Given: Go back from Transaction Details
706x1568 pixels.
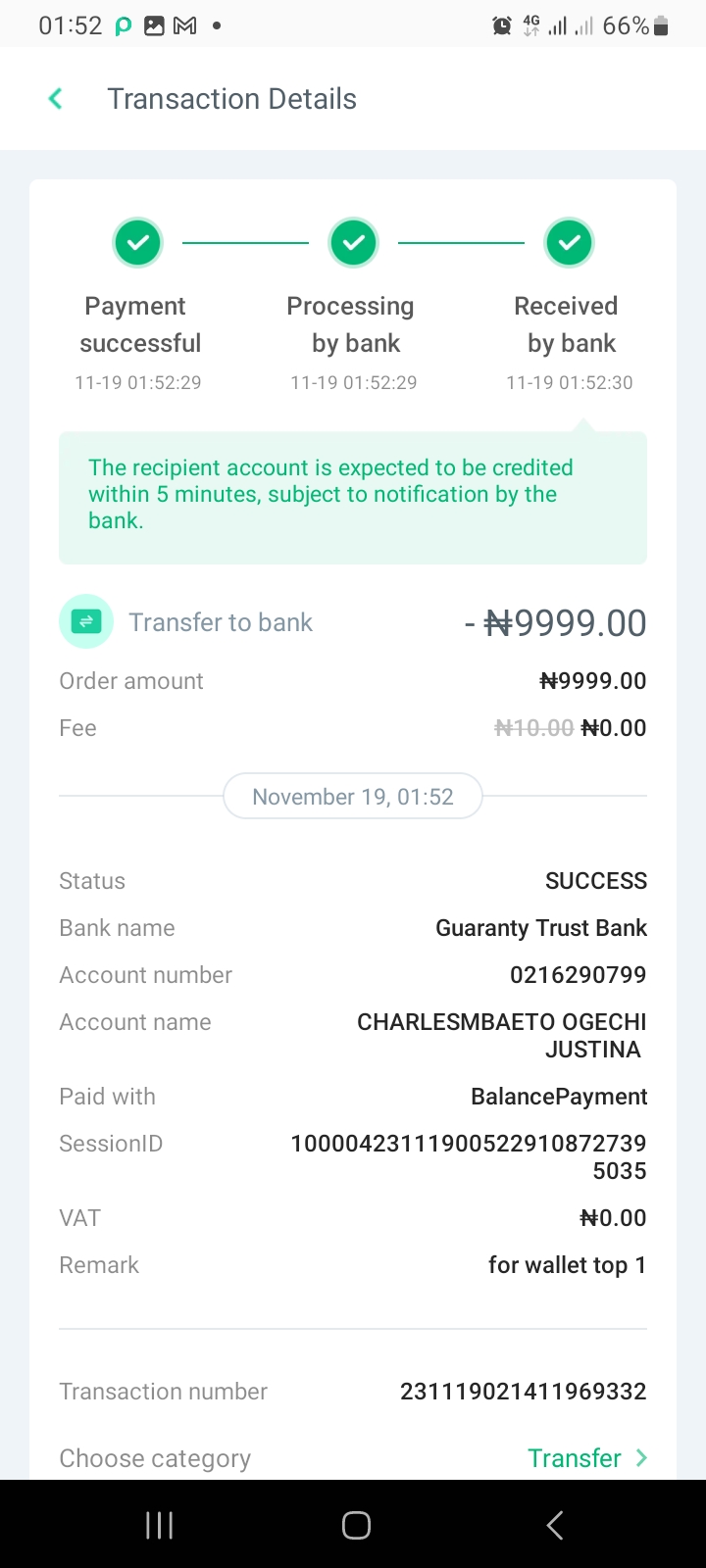Looking at the screenshot, I should (56, 99).
